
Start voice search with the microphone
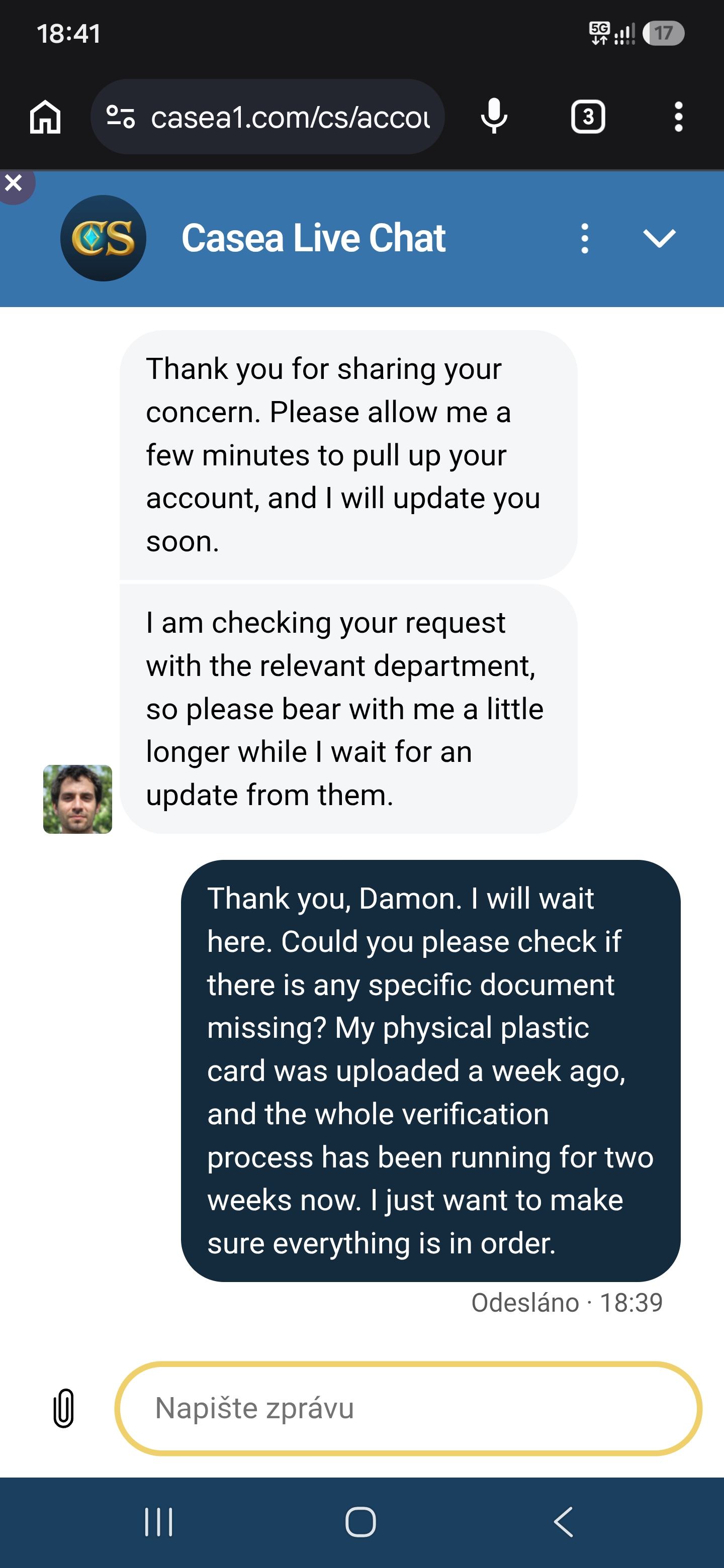pos(494,116)
